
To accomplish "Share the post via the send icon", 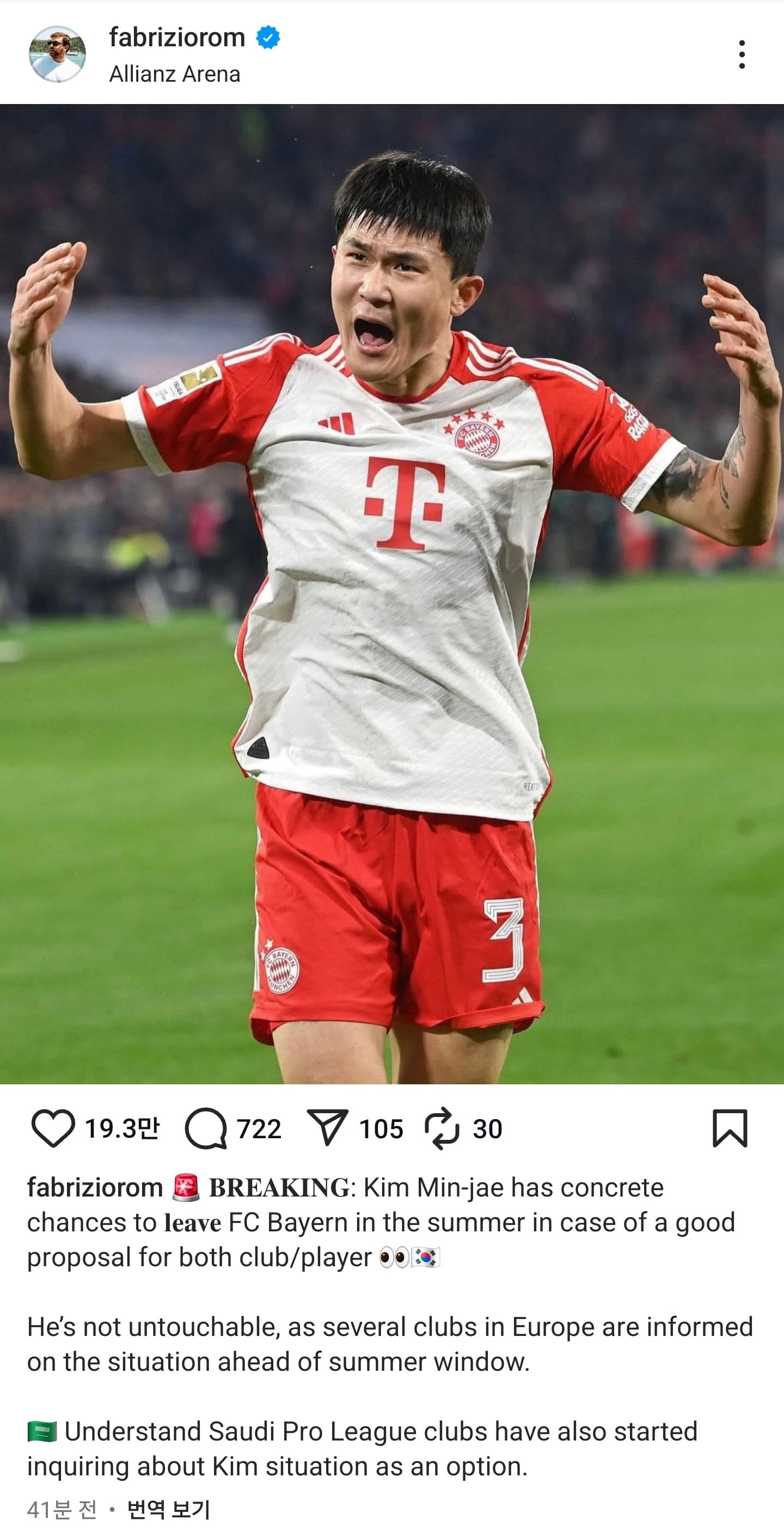I will click(x=327, y=1127).
